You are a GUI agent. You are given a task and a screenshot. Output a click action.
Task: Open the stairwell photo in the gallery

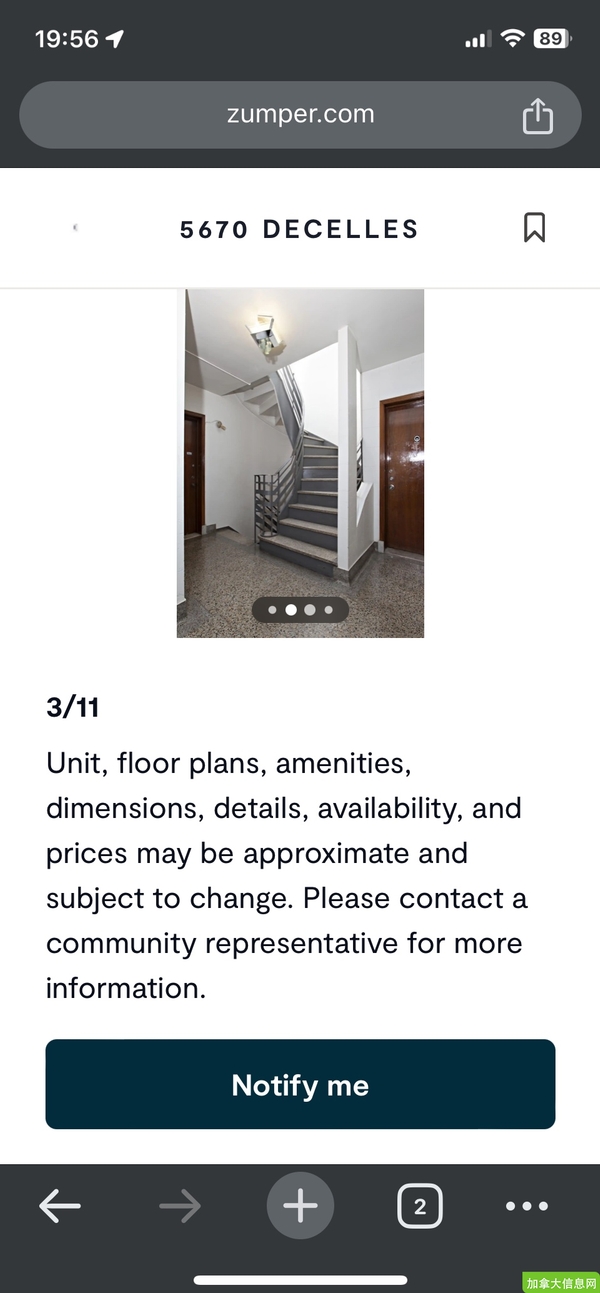coord(300,463)
